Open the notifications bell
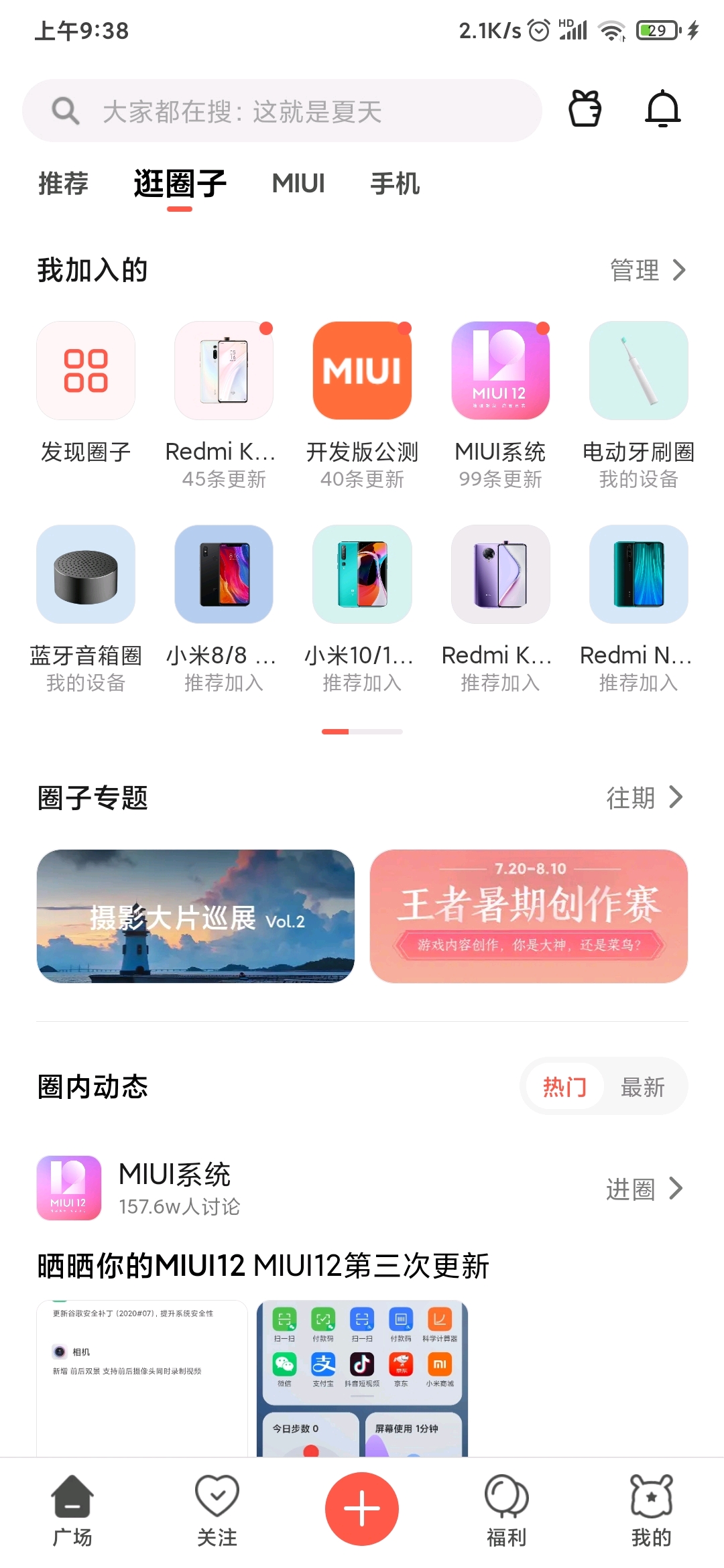This screenshot has height=1568, width=724. (662, 109)
